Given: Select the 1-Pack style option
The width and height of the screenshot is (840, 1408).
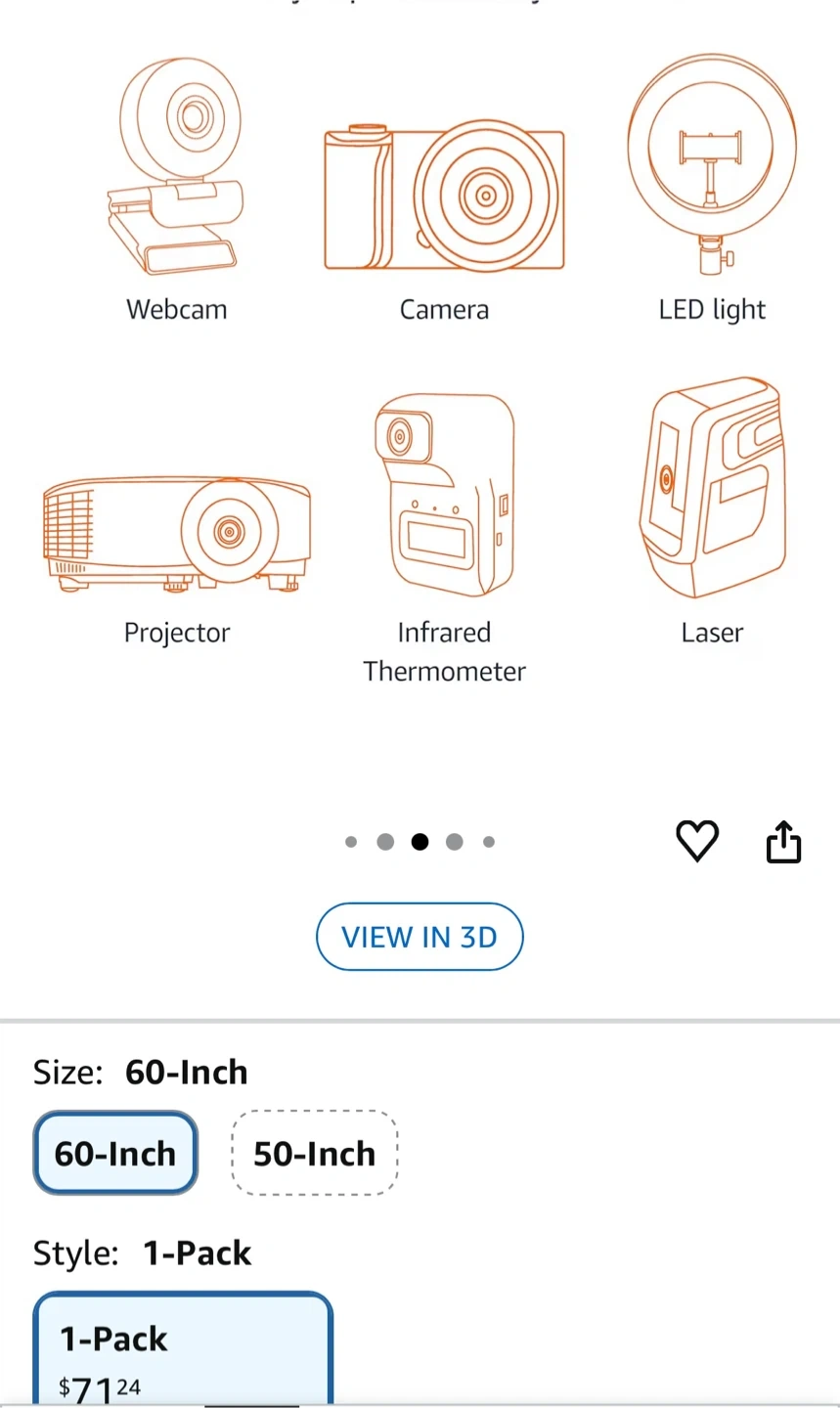Looking at the screenshot, I should click(x=183, y=1349).
